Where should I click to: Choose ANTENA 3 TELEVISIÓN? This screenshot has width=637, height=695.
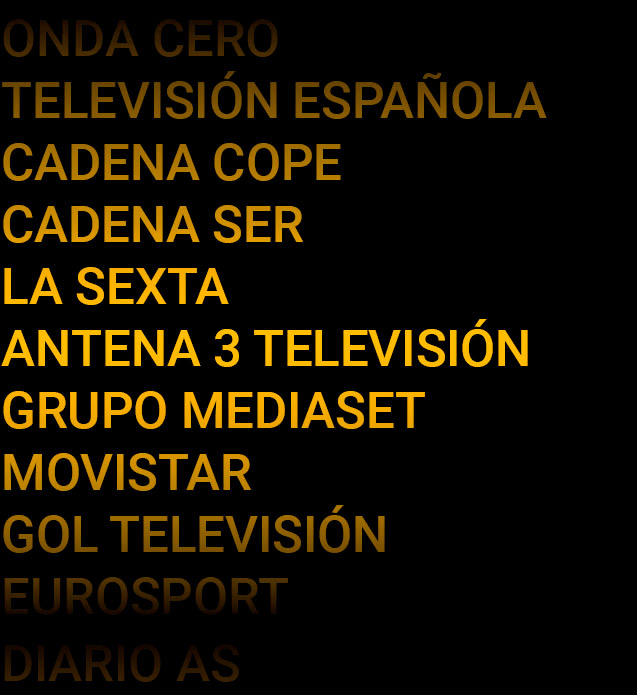[x=265, y=349]
